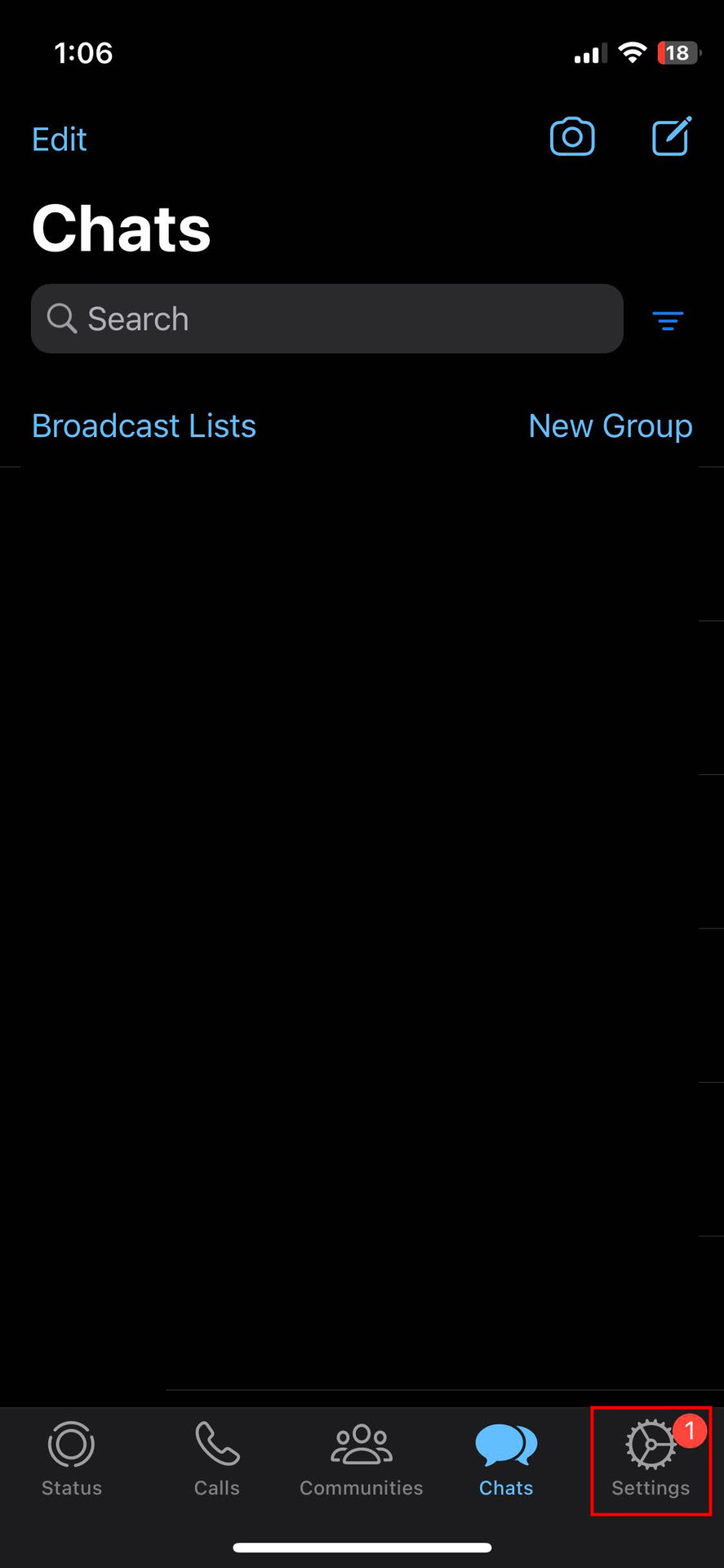Create a New Group
Screen dimensions: 724x1568
tap(611, 425)
